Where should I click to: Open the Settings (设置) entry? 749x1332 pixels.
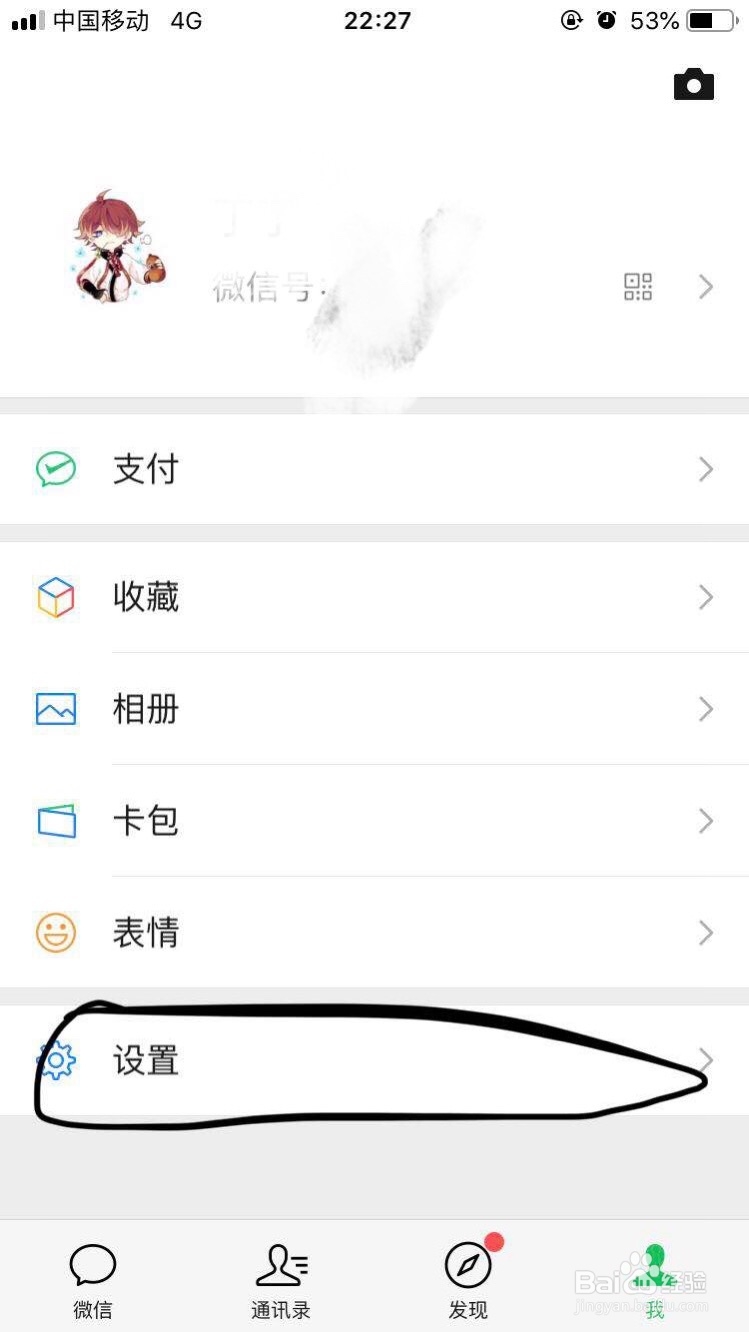[x=146, y=1062]
